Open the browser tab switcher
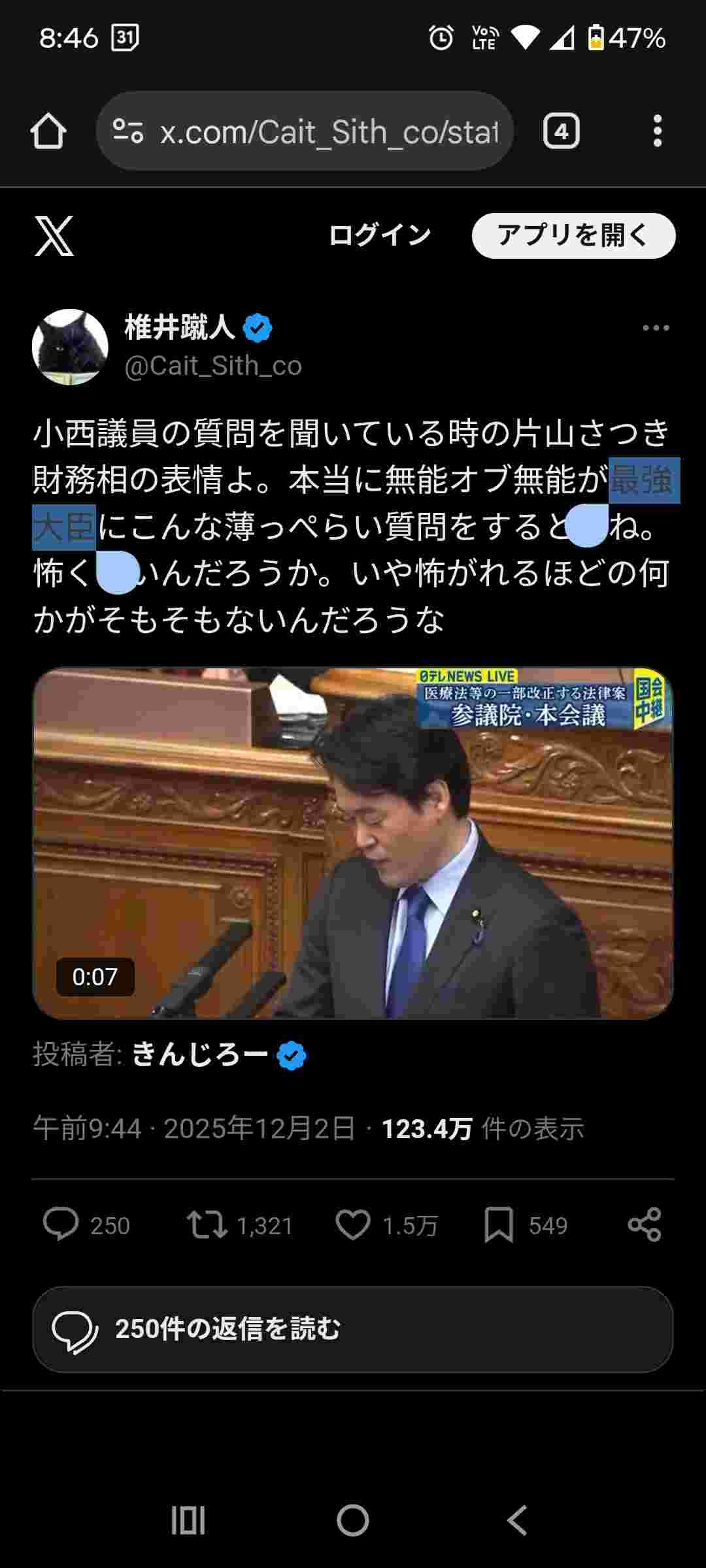Screen dimensions: 706x1568 [561, 132]
